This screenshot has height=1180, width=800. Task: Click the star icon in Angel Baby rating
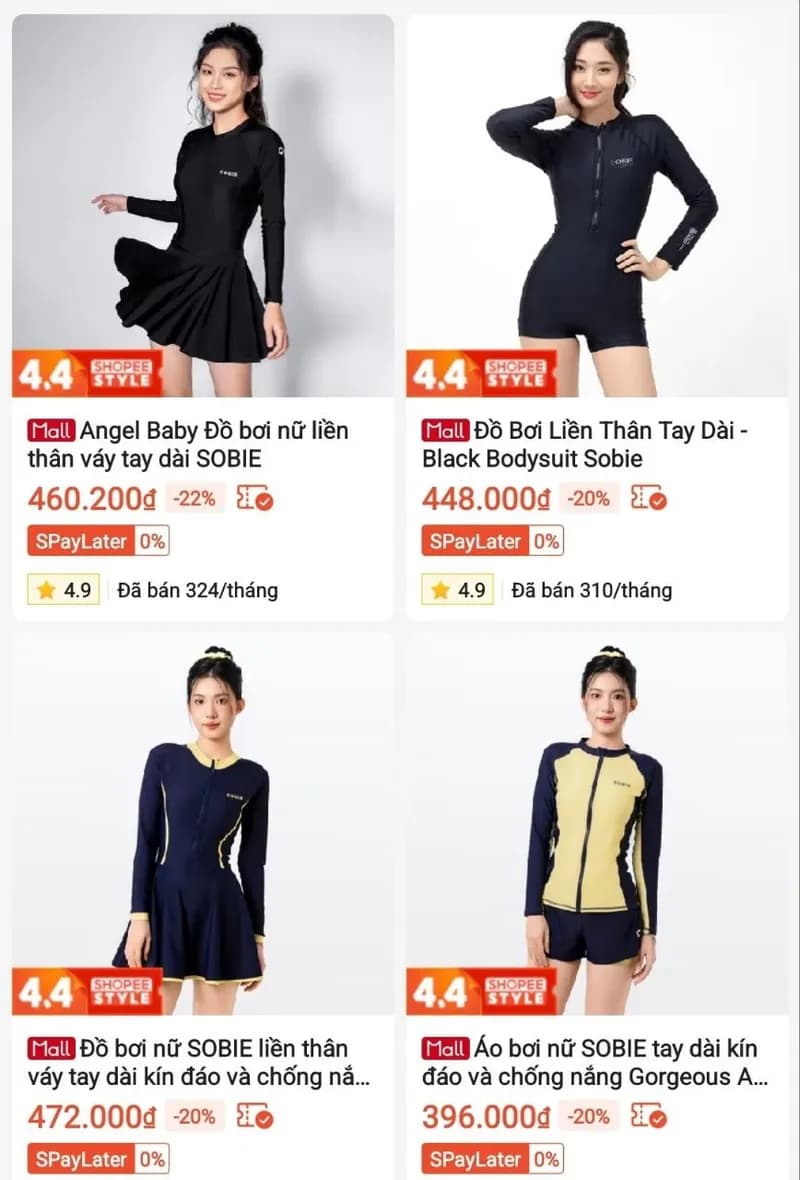42,590
